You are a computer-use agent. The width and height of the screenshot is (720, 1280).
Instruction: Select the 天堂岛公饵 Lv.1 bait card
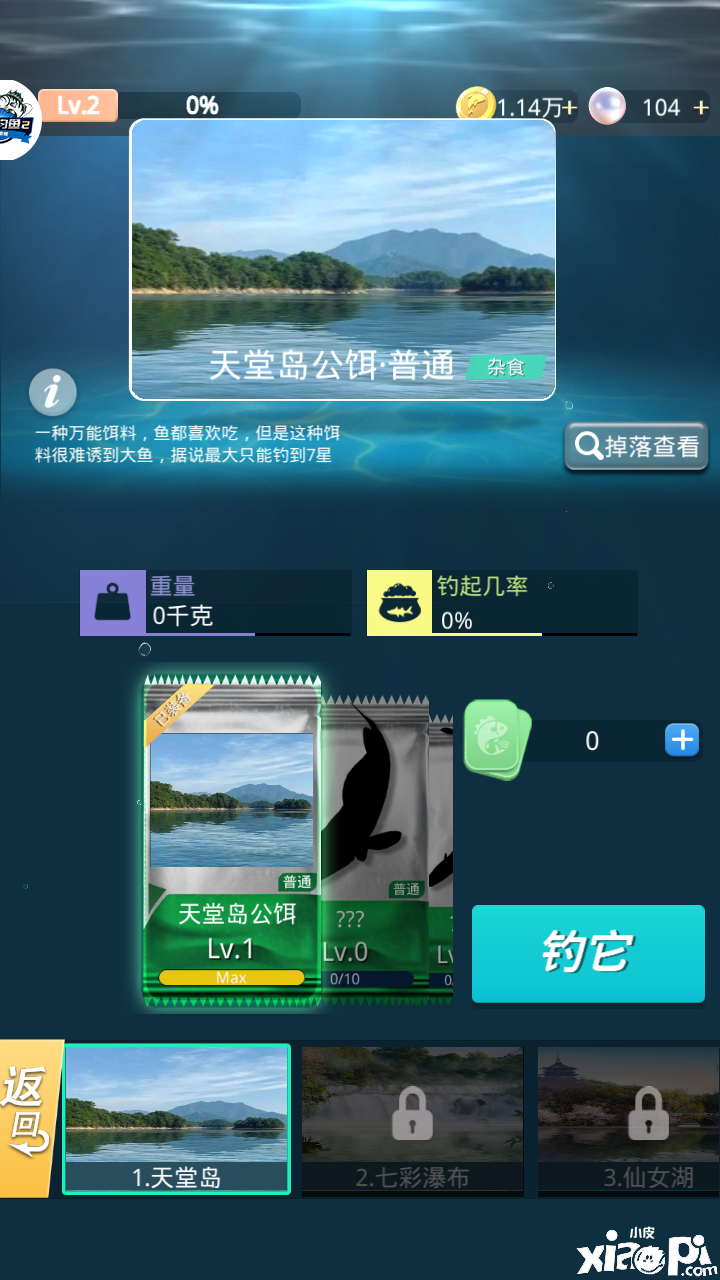[x=231, y=840]
